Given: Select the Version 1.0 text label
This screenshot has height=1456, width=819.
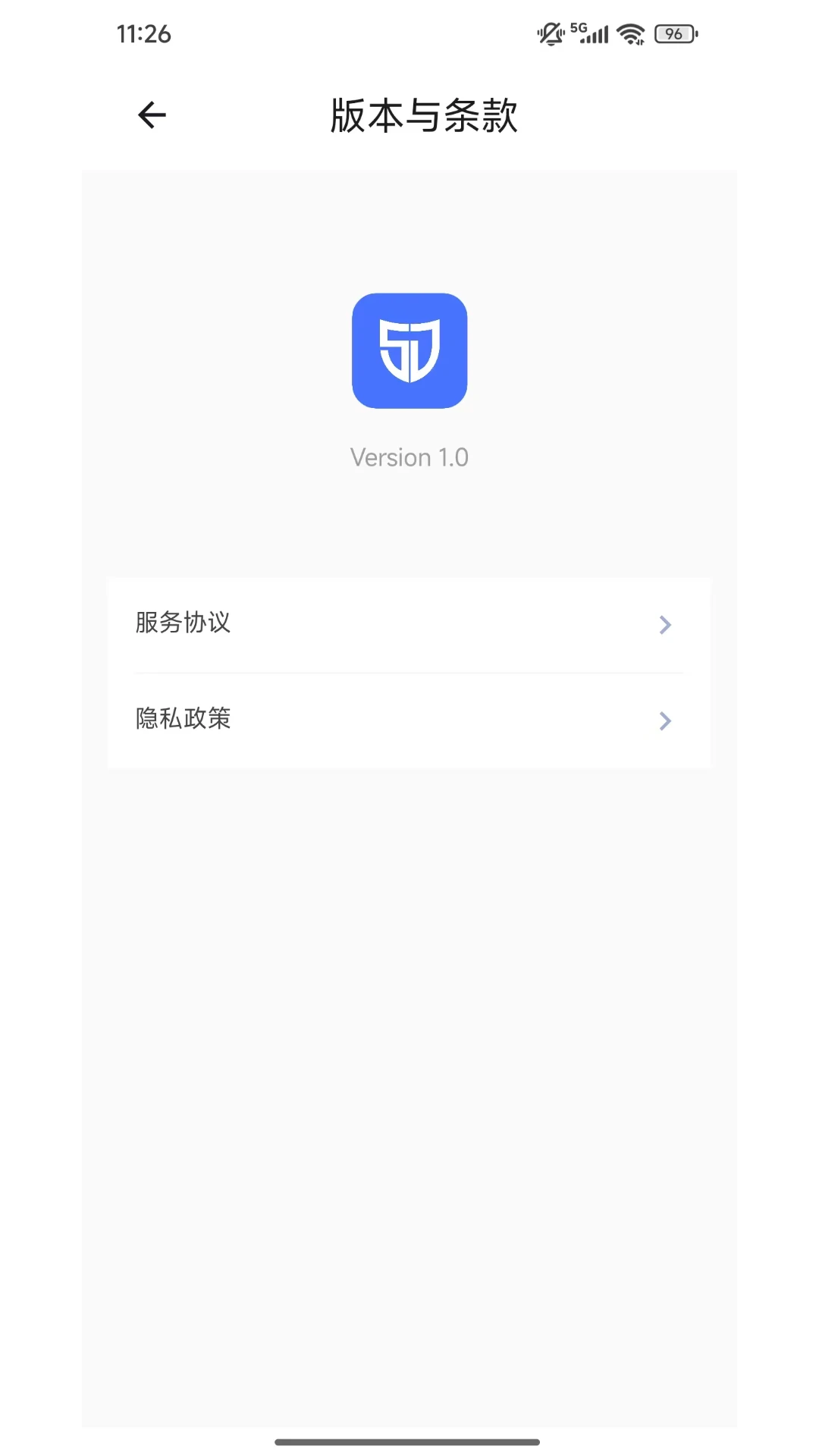Looking at the screenshot, I should point(409,457).
